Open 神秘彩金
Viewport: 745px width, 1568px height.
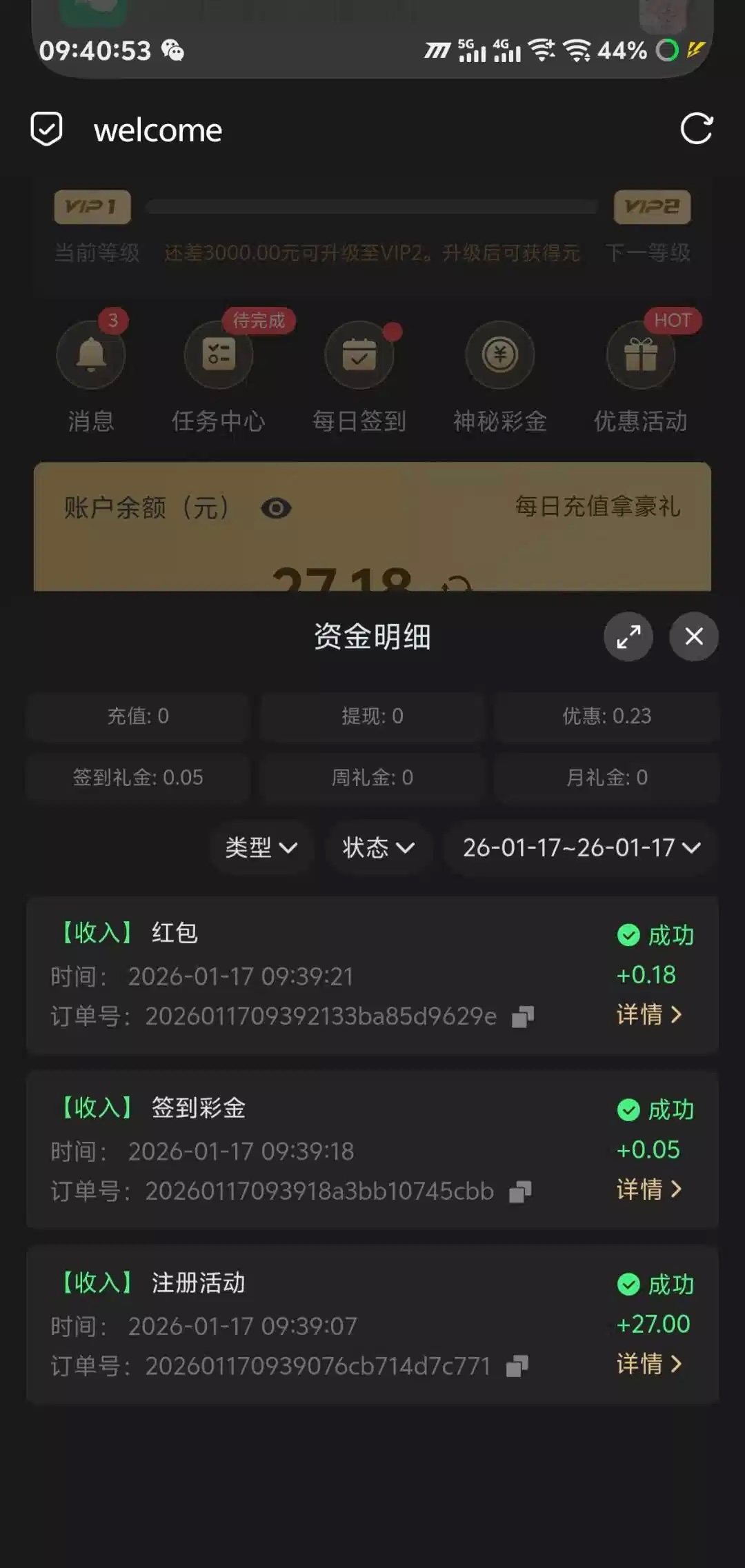pyautogui.click(x=500, y=356)
